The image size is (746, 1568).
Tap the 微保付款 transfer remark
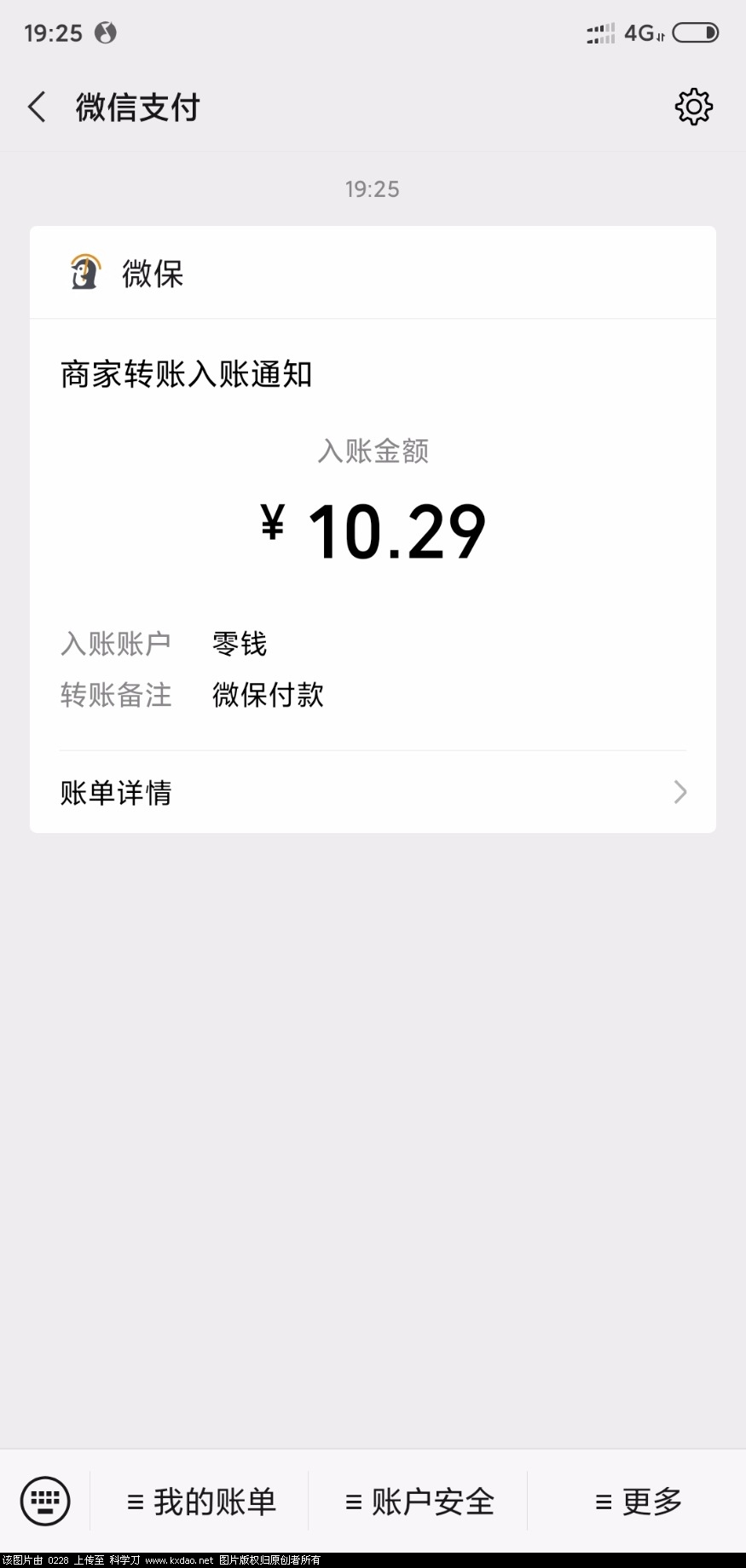click(x=268, y=695)
